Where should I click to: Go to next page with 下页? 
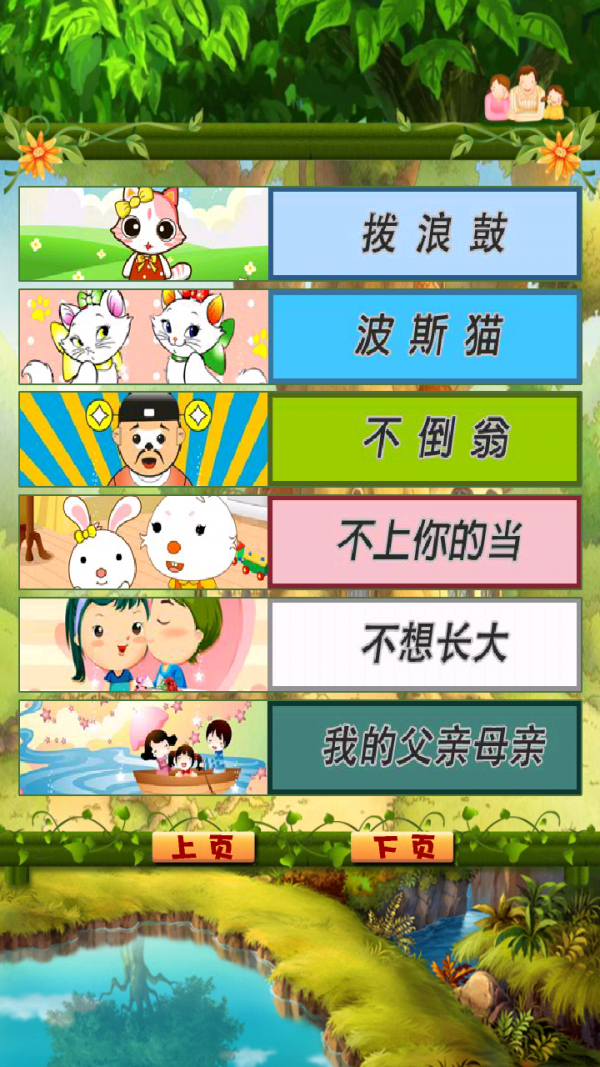click(x=402, y=848)
